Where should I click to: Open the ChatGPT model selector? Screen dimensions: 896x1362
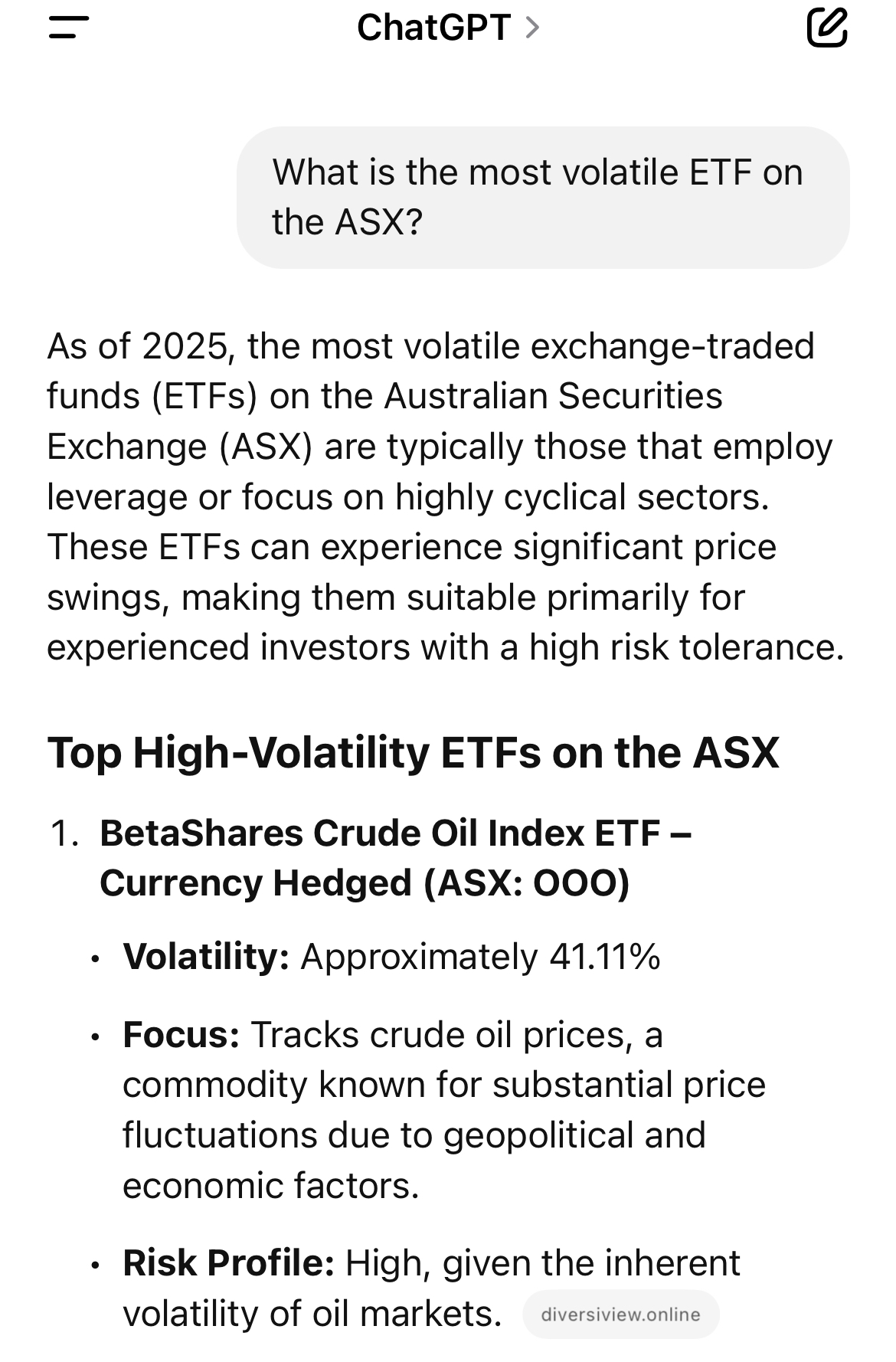(x=448, y=28)
